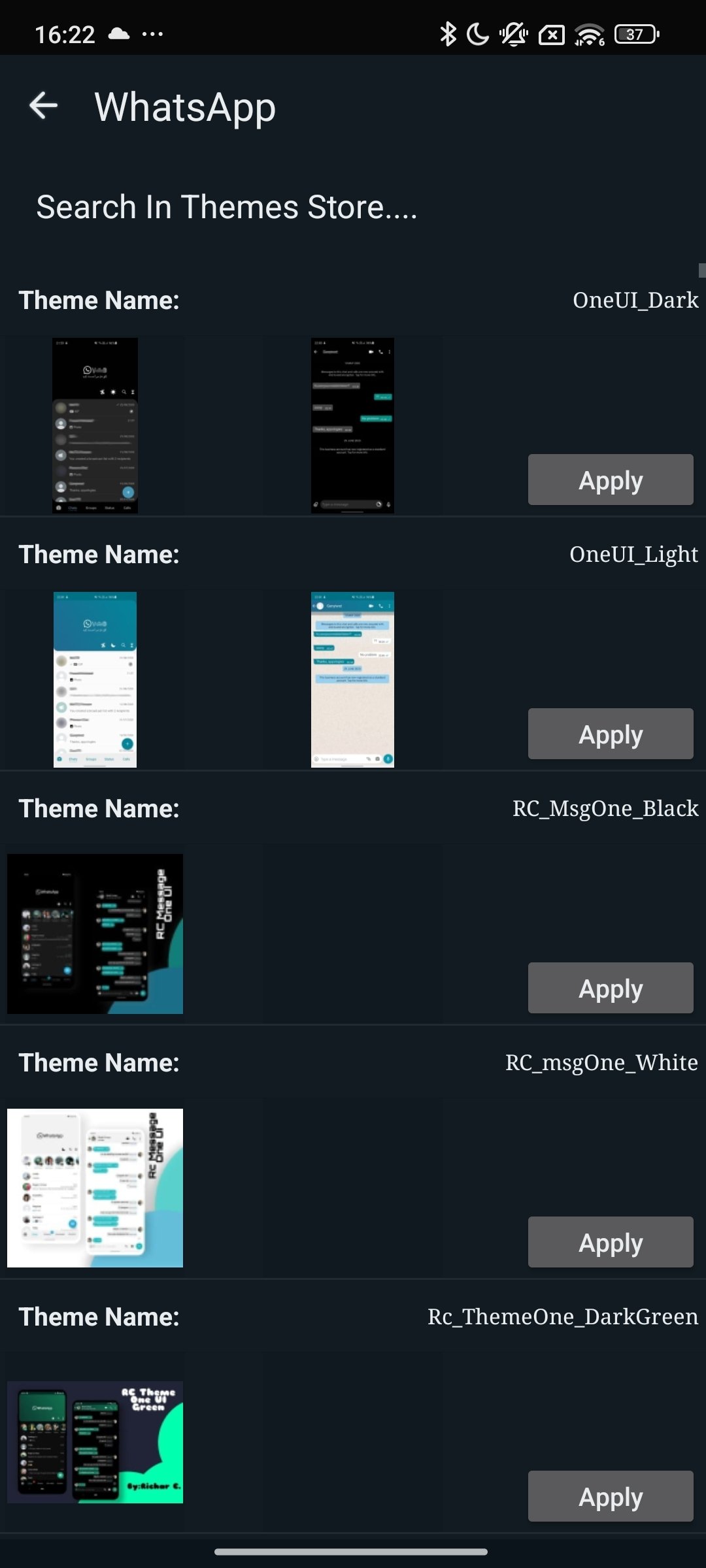Viewport: 706px width, 1568px height.
Task: View the OneUI_Light conversation preview image
Action: (x=352, y=679)
